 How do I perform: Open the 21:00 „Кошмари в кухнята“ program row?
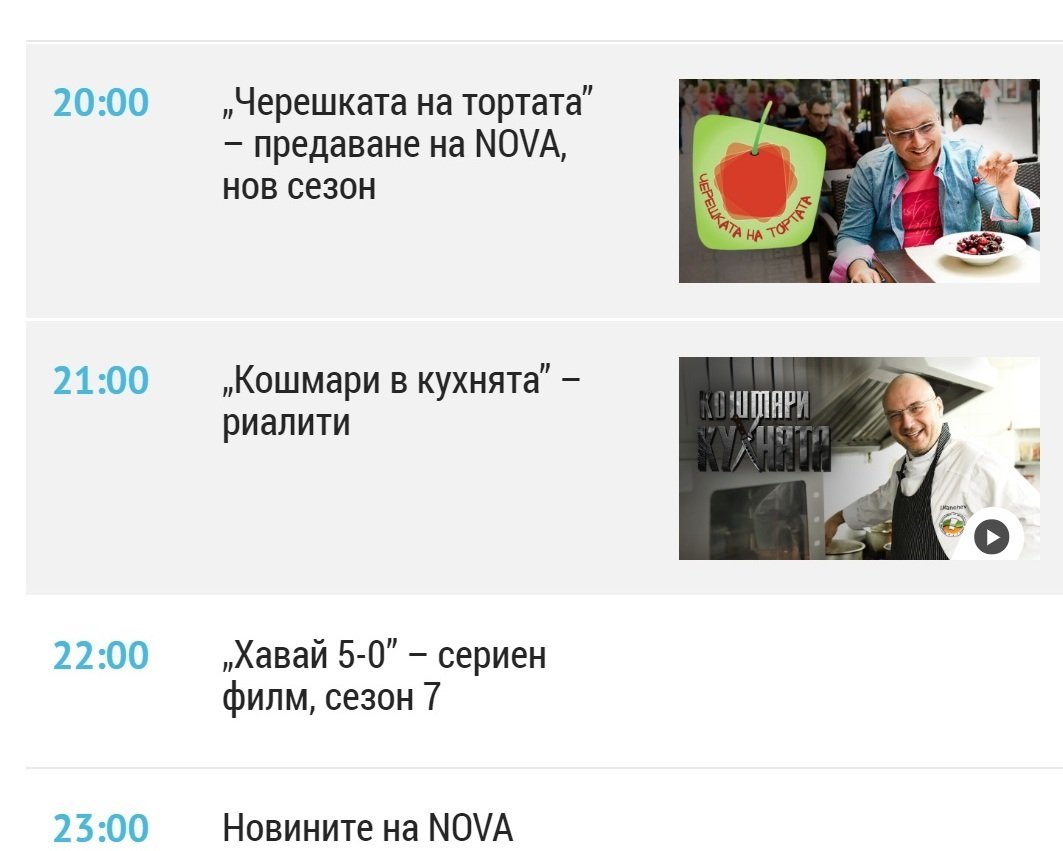(400, 401)
